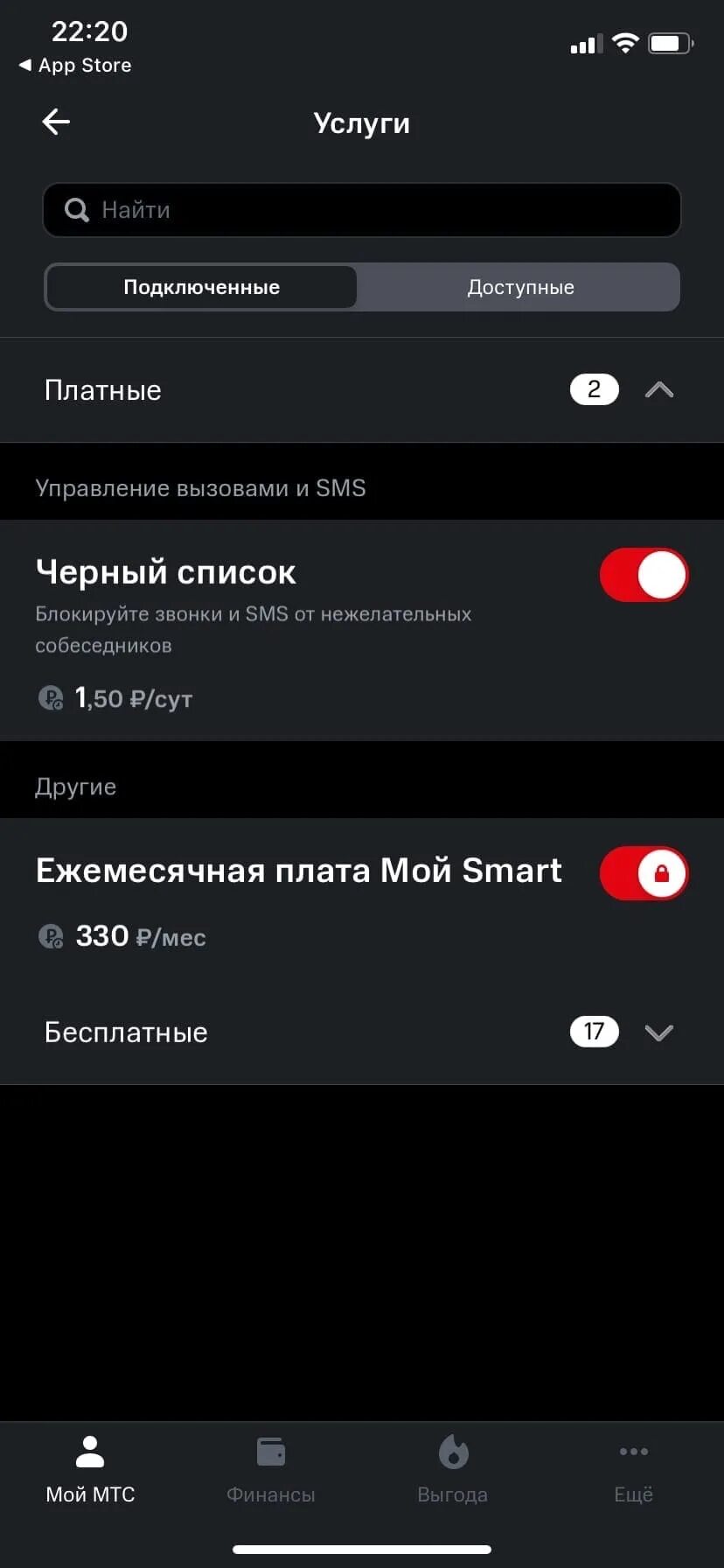Image resolution: width=724 pixels, height=1568 pixels.
Task: Return to App Store via status bar
Action: coord(75,66)
